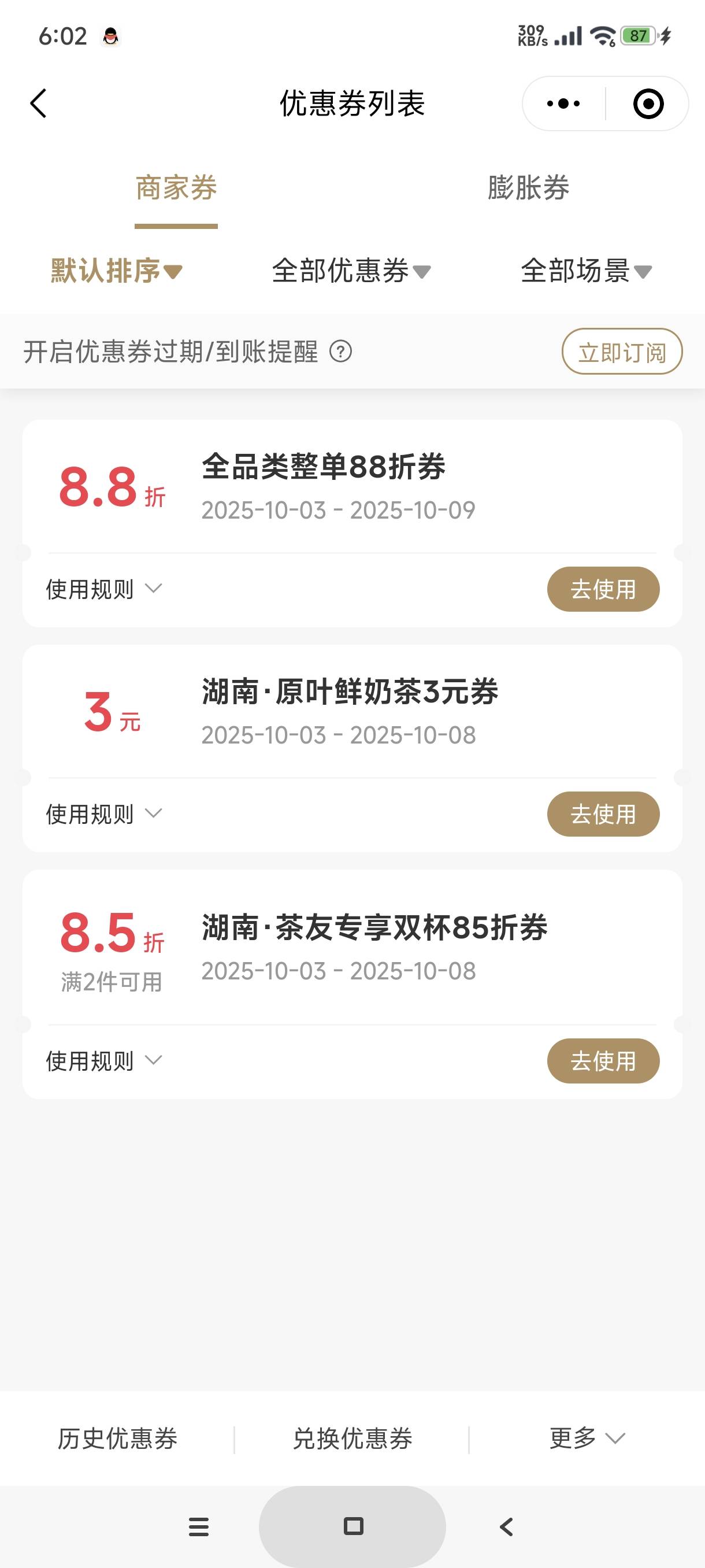The image size is (705, 1568).
Task: Tap the system home button
Action: pyautogui.click(x=353, y=1526)
